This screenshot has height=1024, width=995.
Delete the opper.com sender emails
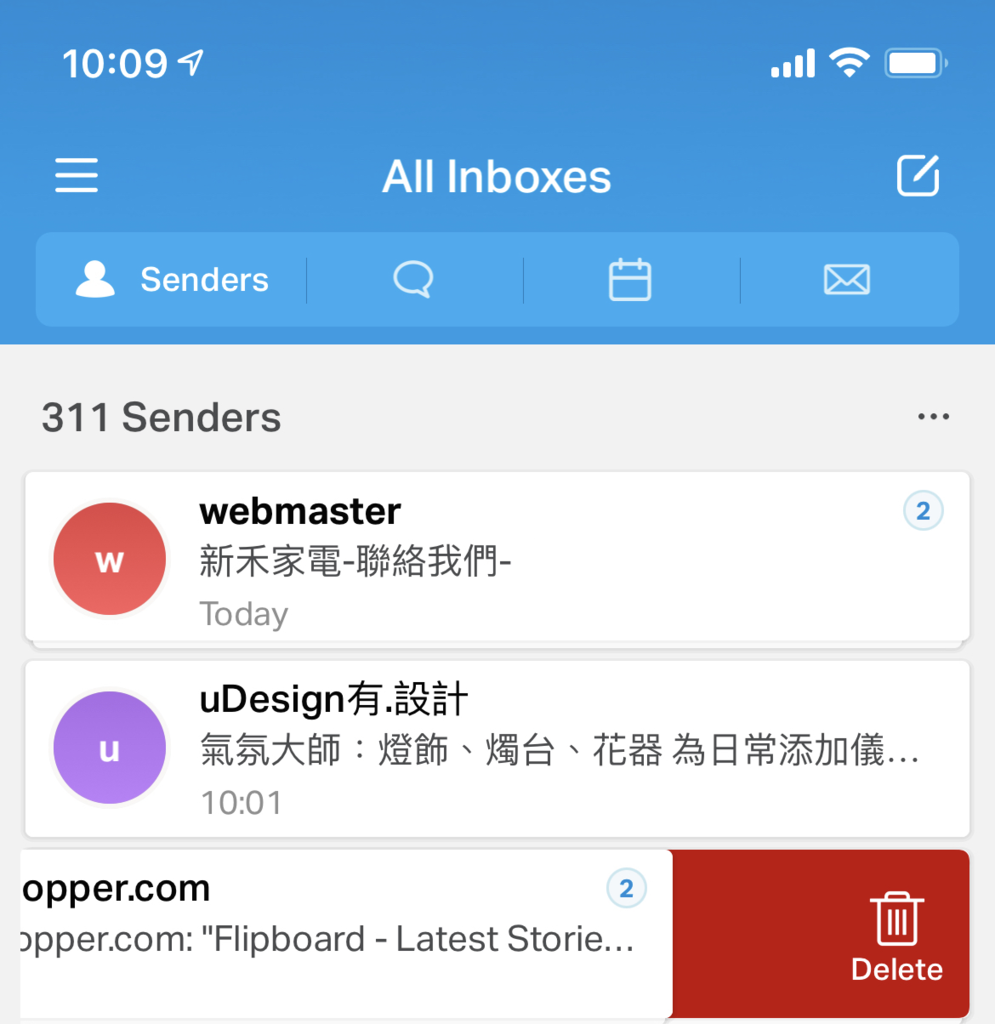click(x=897, y=934)
